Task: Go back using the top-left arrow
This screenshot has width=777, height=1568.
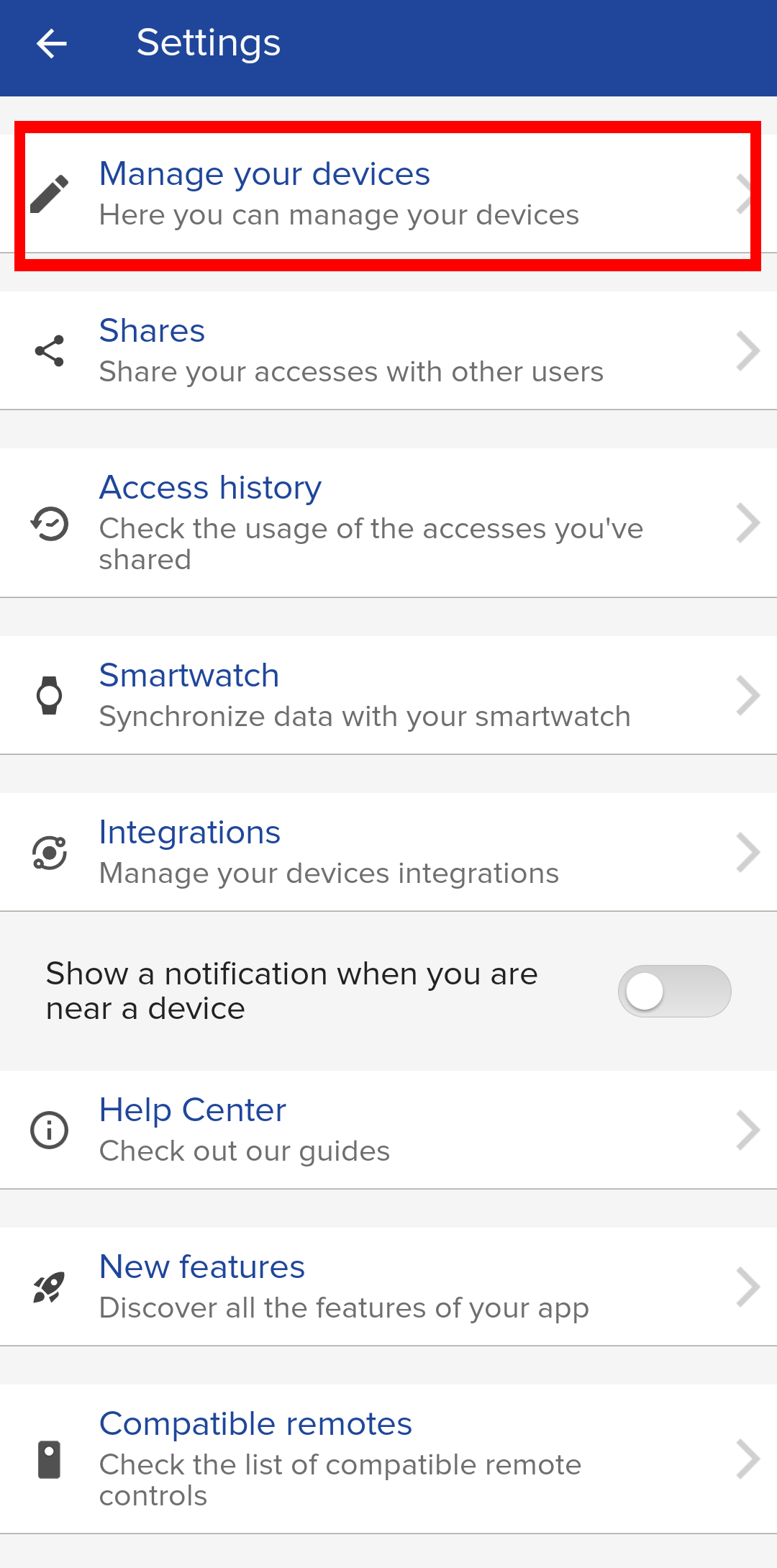Action: (52, 44)
